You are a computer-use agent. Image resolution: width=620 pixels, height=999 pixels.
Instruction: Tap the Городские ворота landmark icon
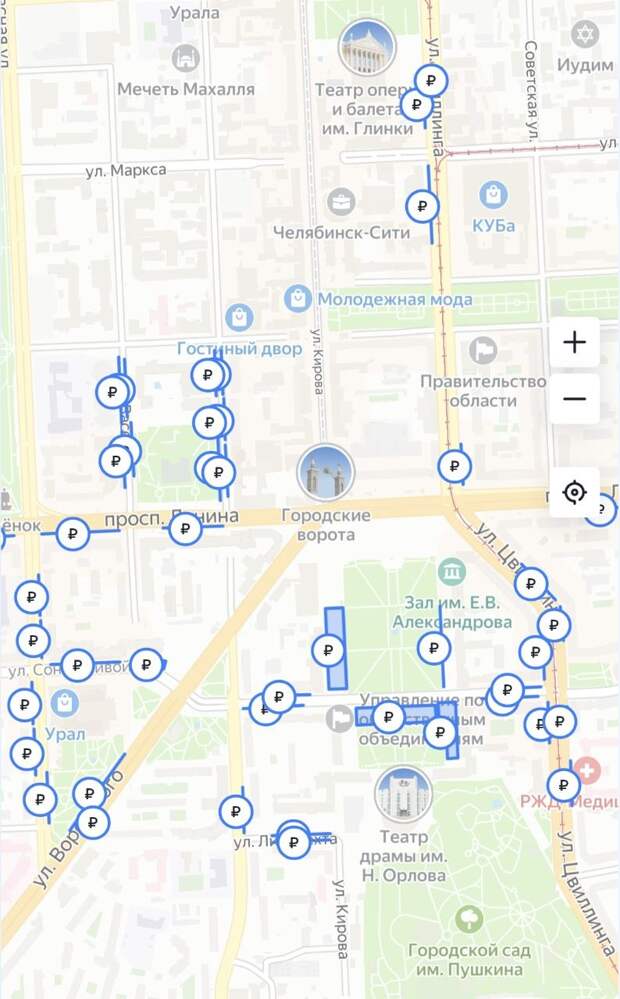tap(326, 472)
